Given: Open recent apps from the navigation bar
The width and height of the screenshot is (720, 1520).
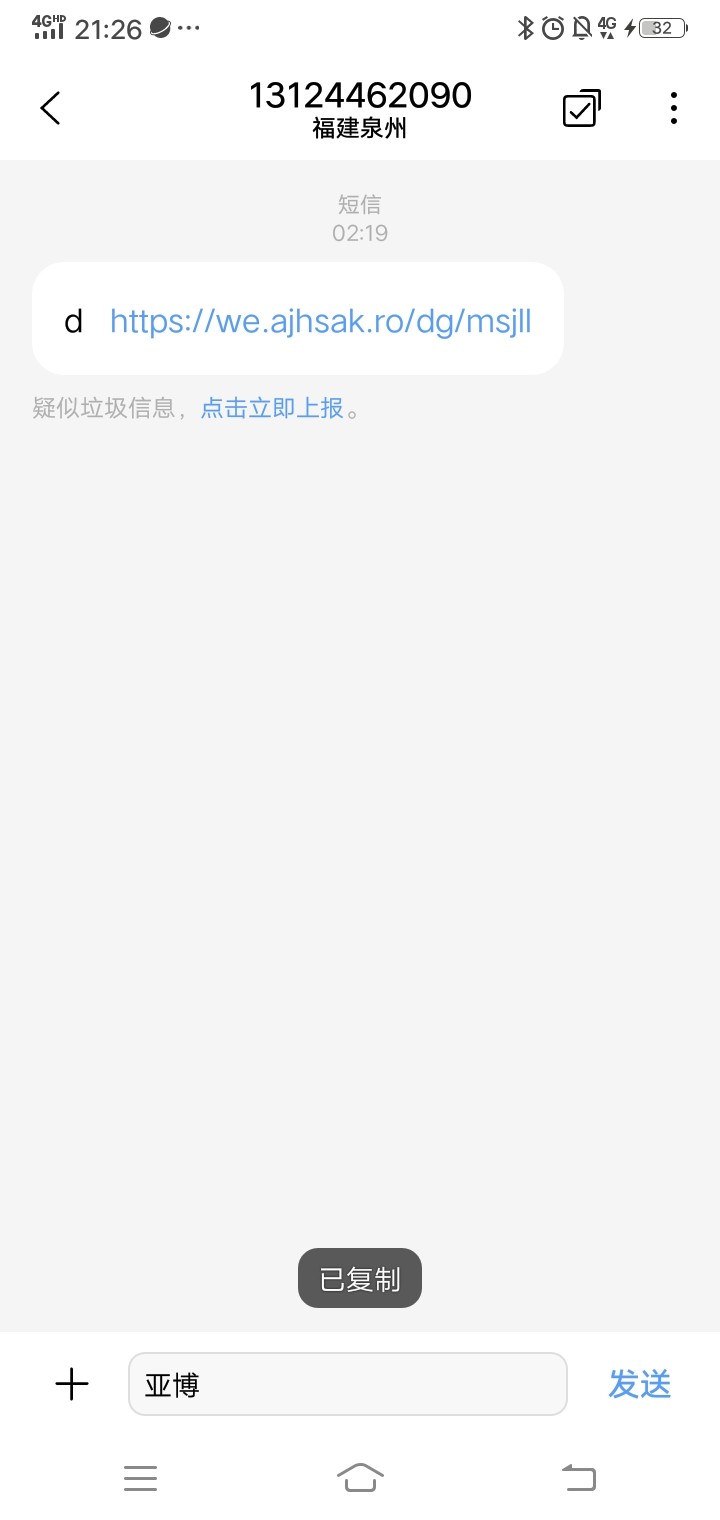Looking at the screenshot, I should click(x=140, y=1477).
